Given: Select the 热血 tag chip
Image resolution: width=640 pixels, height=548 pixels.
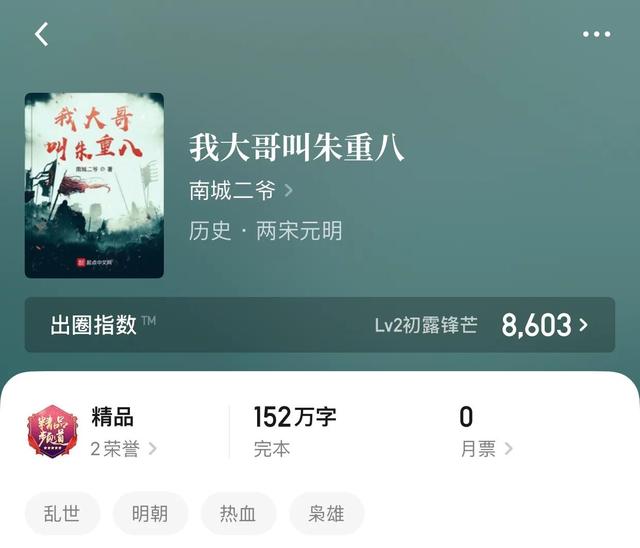Looking at the screenshot, I should click(238, 514).
